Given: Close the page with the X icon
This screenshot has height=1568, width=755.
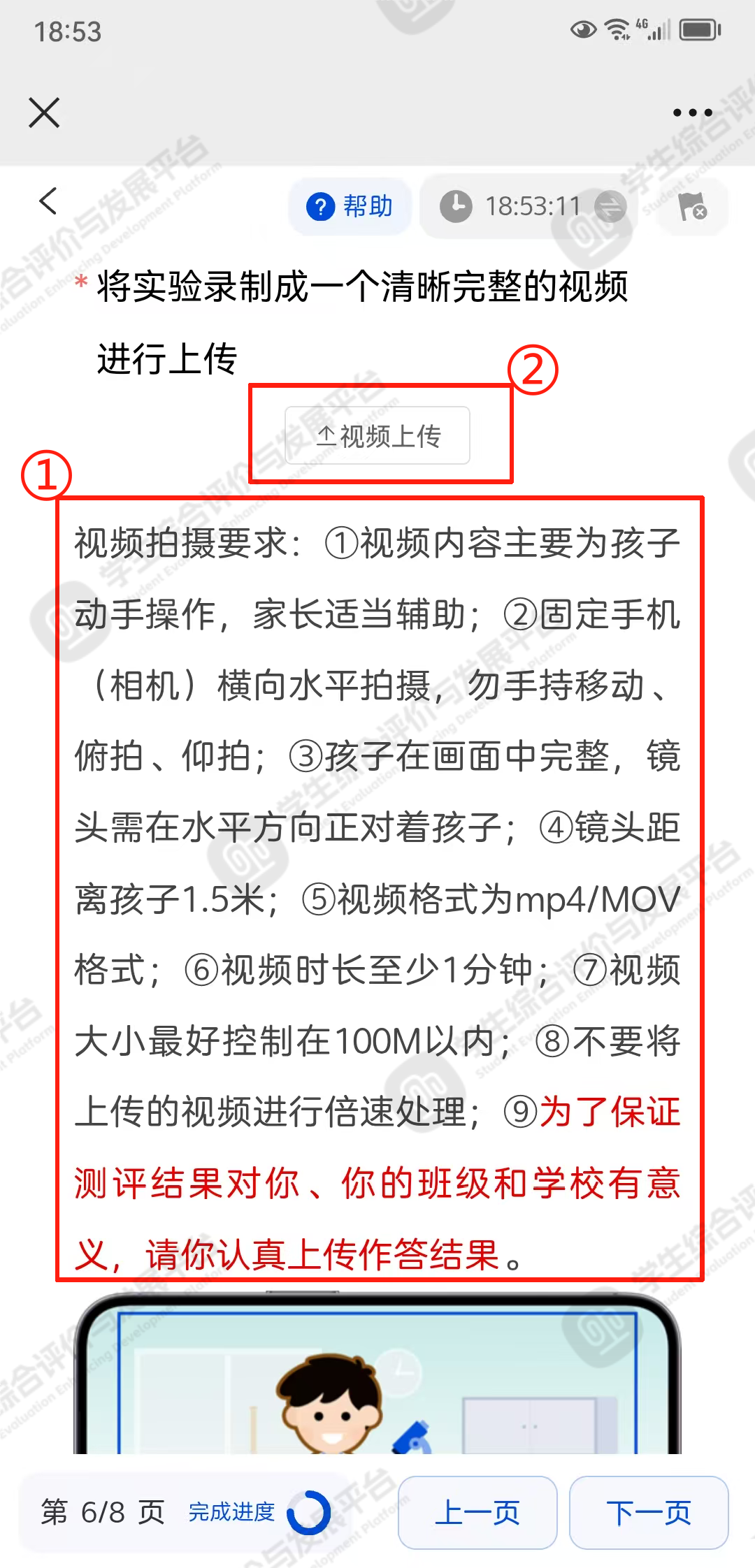Looking at the screenshot, I should pos(44,112).
